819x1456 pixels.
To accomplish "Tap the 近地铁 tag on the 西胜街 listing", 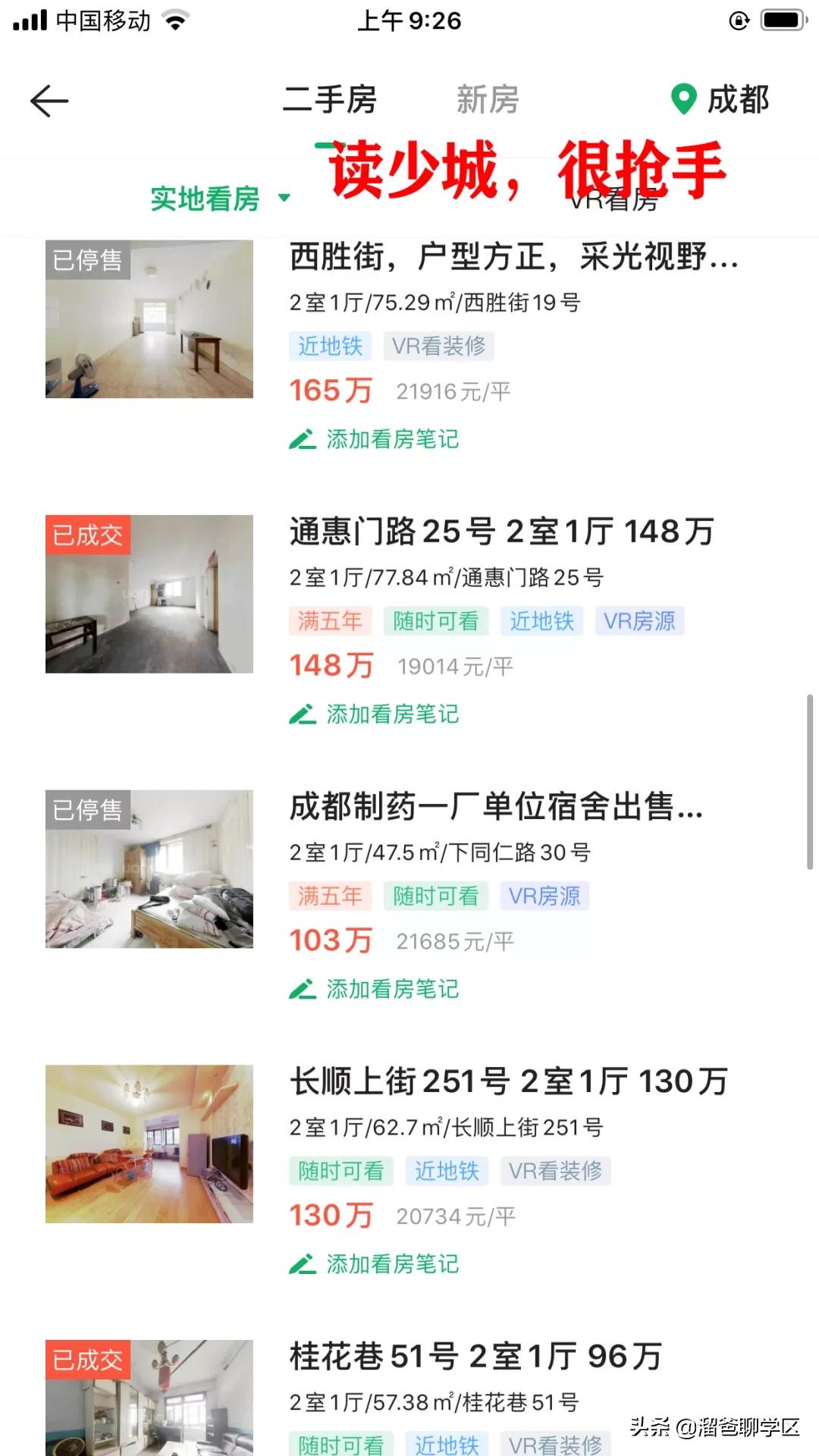I will coord(329,346).
